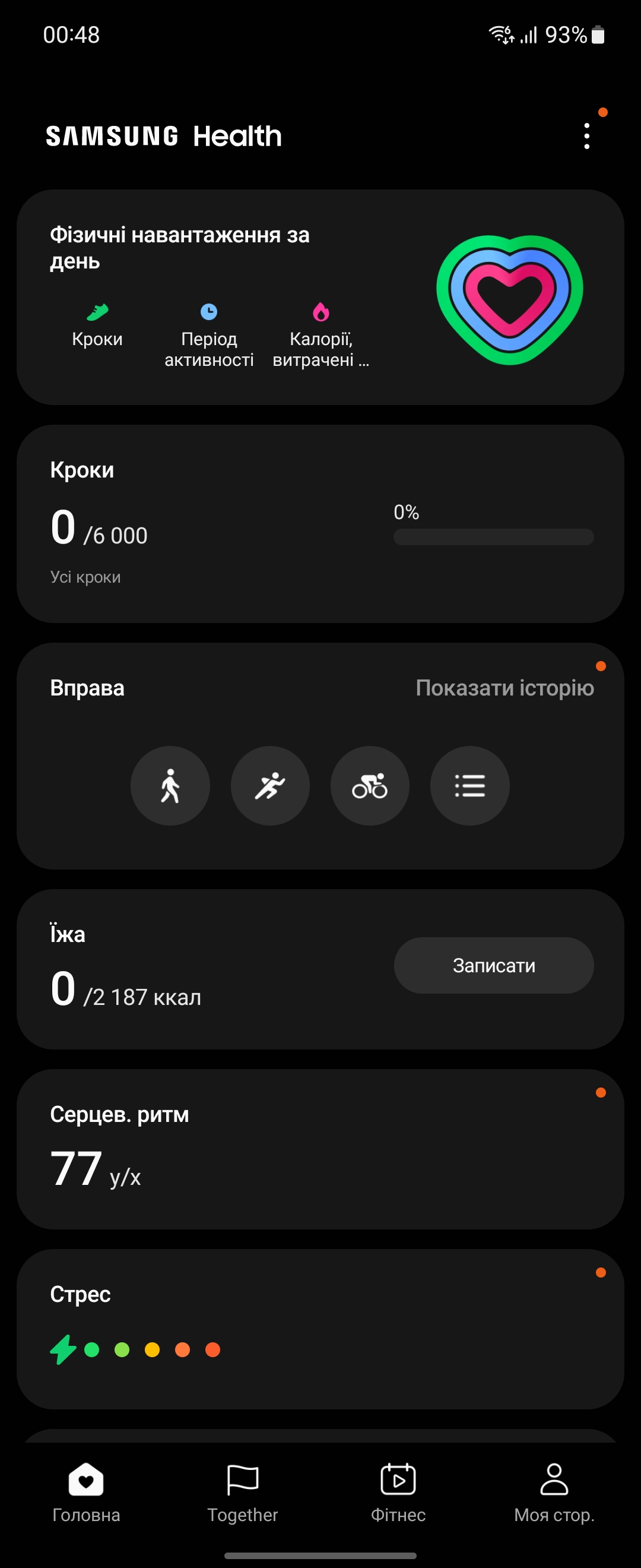Go to the Головна tab
This screenshot has height=1568, width=641.
(x=85, y=1493)
